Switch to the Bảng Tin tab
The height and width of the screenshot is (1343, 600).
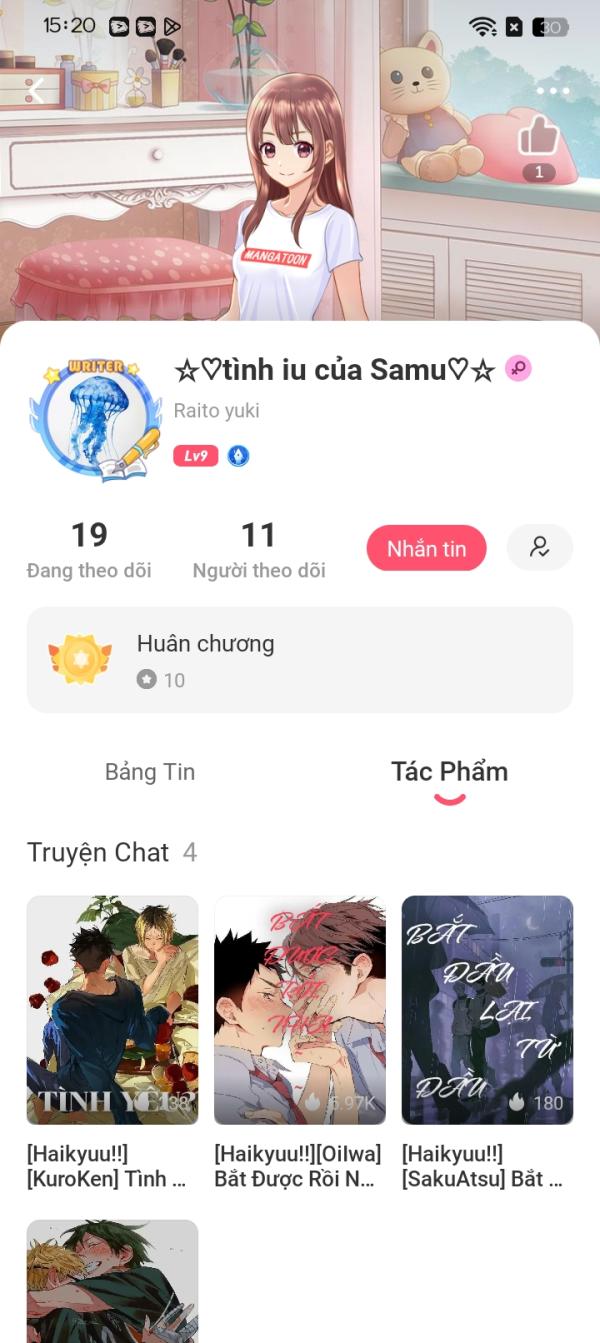(150, 772)
